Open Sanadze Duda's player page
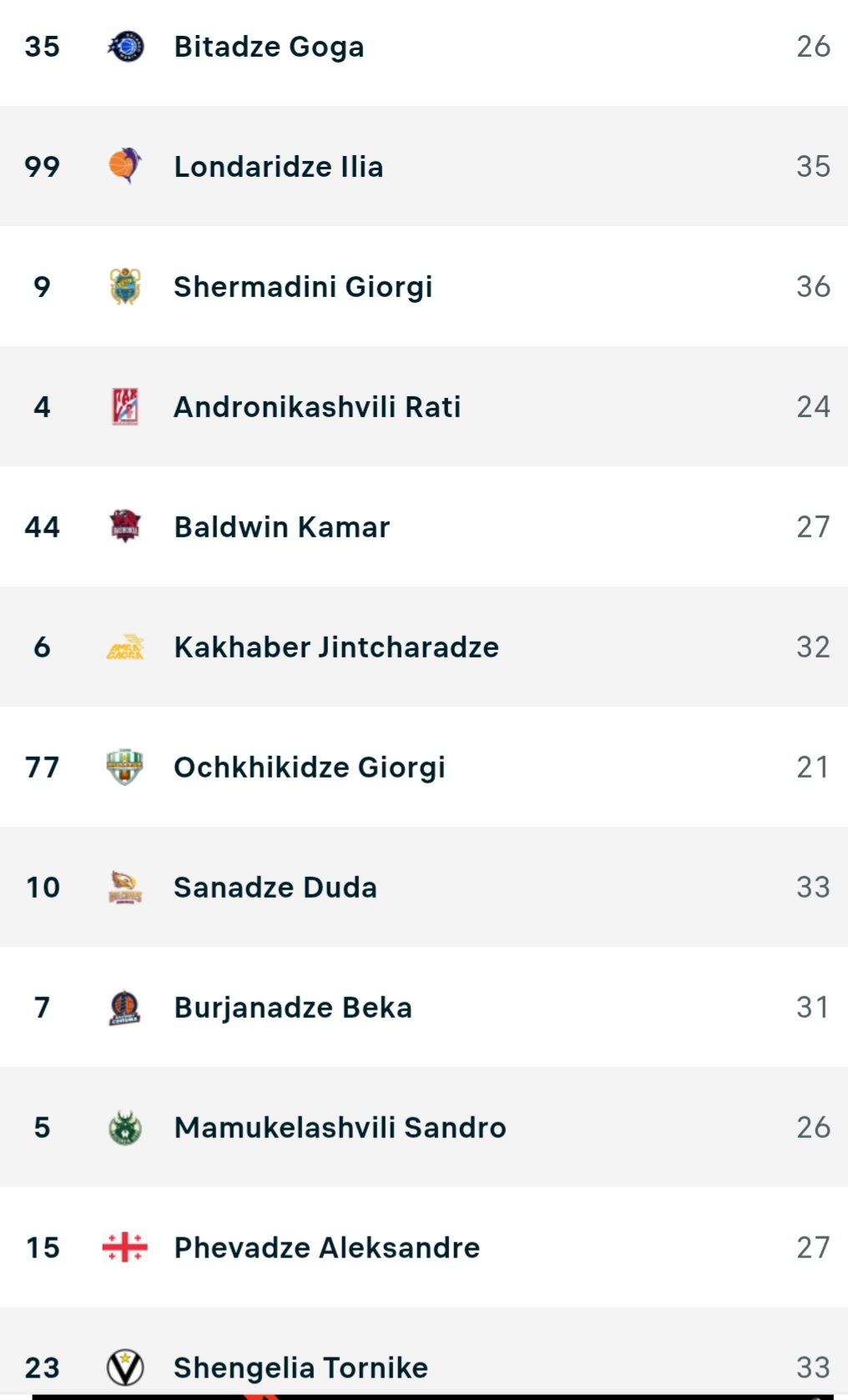 (424, 887)
